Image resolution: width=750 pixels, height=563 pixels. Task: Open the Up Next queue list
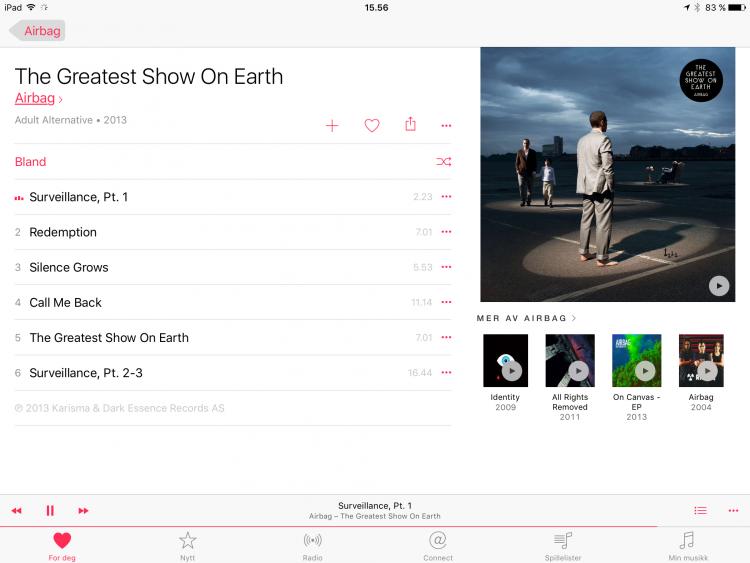click(x=700, y=510)
